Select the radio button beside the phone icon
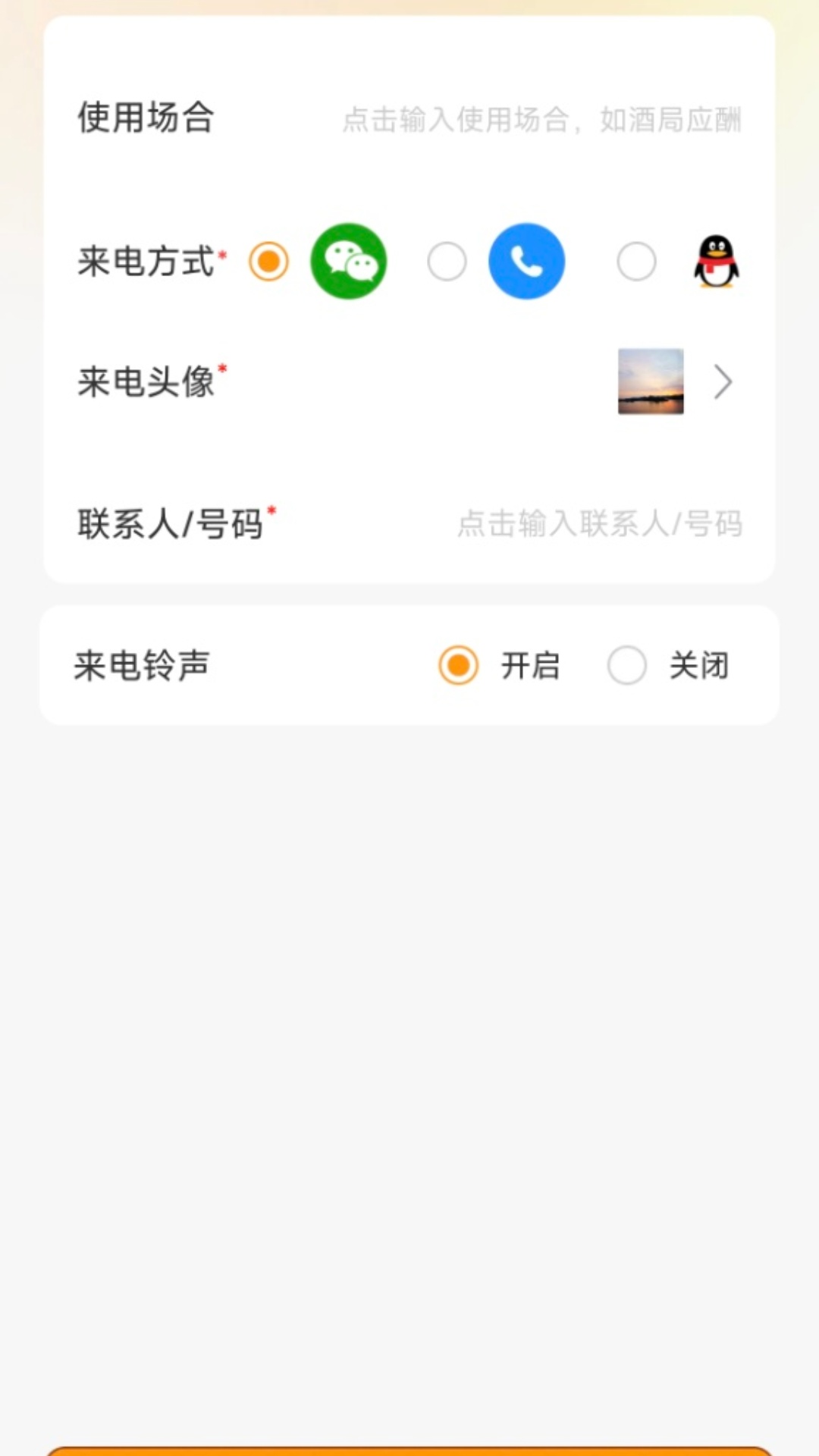The height and width of the screenshot is (1456, 819). 447,261
